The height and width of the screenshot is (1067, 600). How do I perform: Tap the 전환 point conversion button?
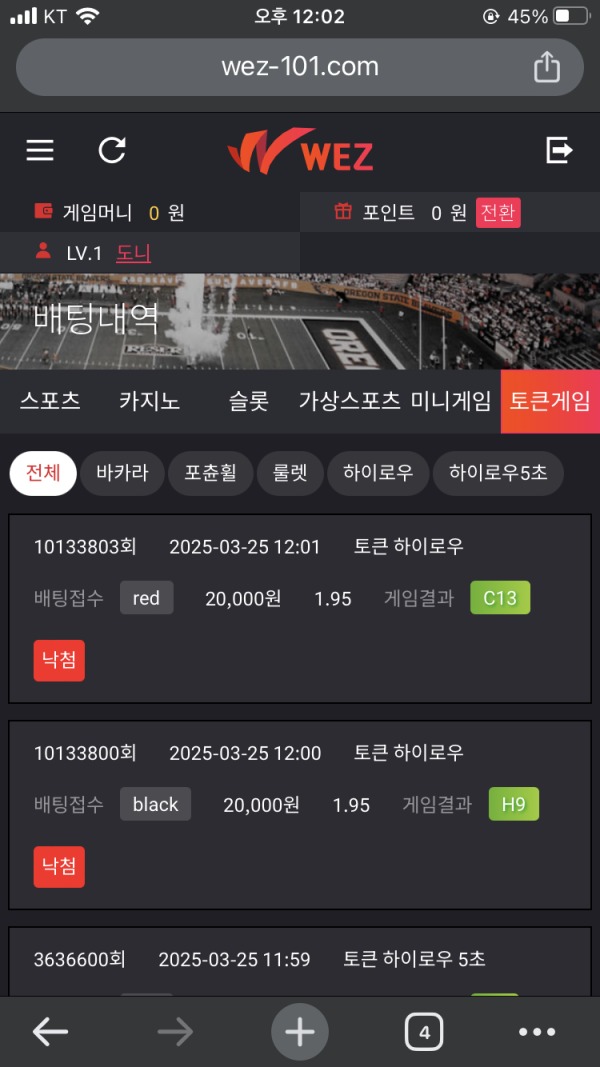pos(498,212)
